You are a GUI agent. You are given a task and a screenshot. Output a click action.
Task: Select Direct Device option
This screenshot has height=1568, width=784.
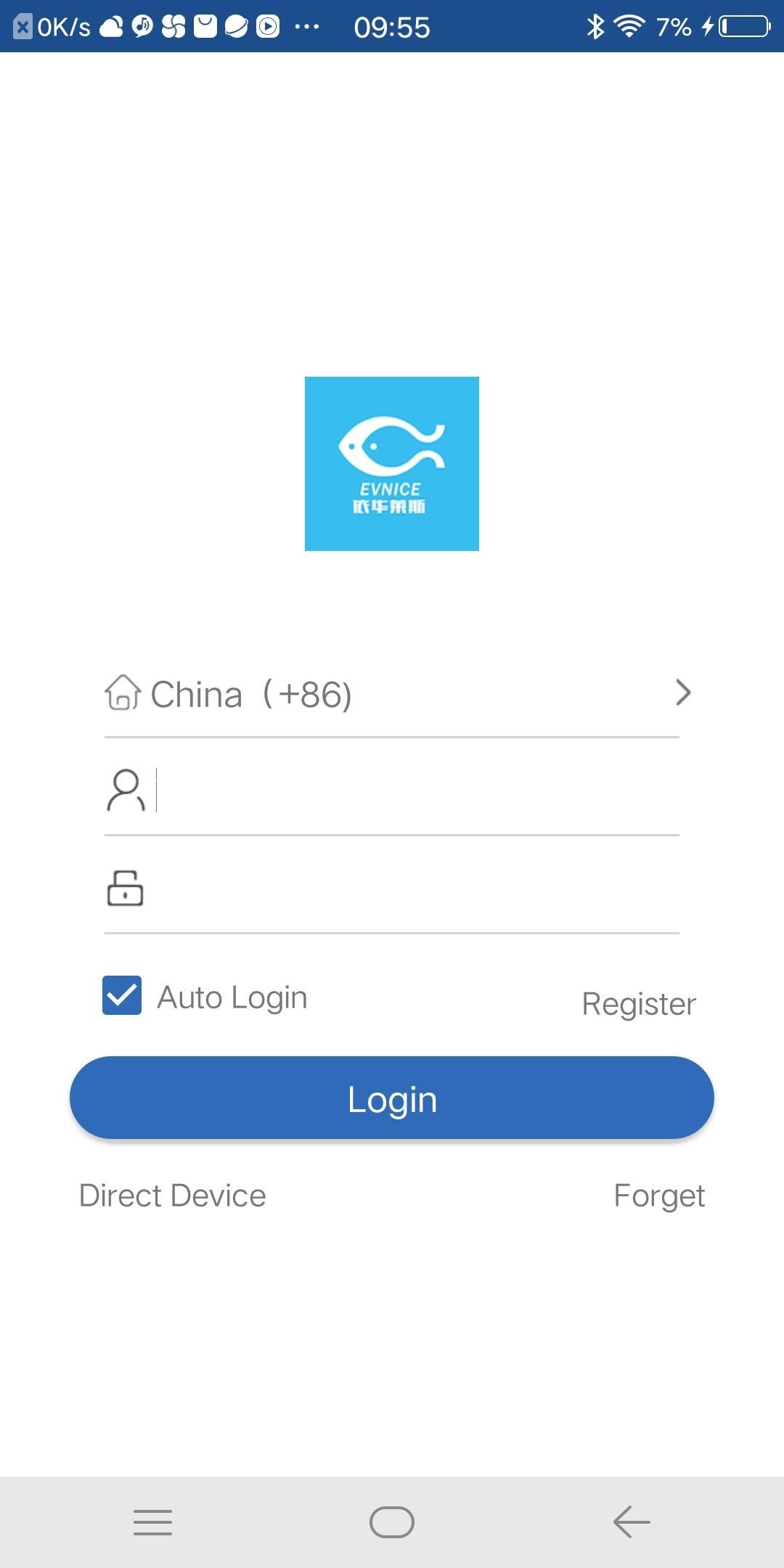[x=173, y=1196]
